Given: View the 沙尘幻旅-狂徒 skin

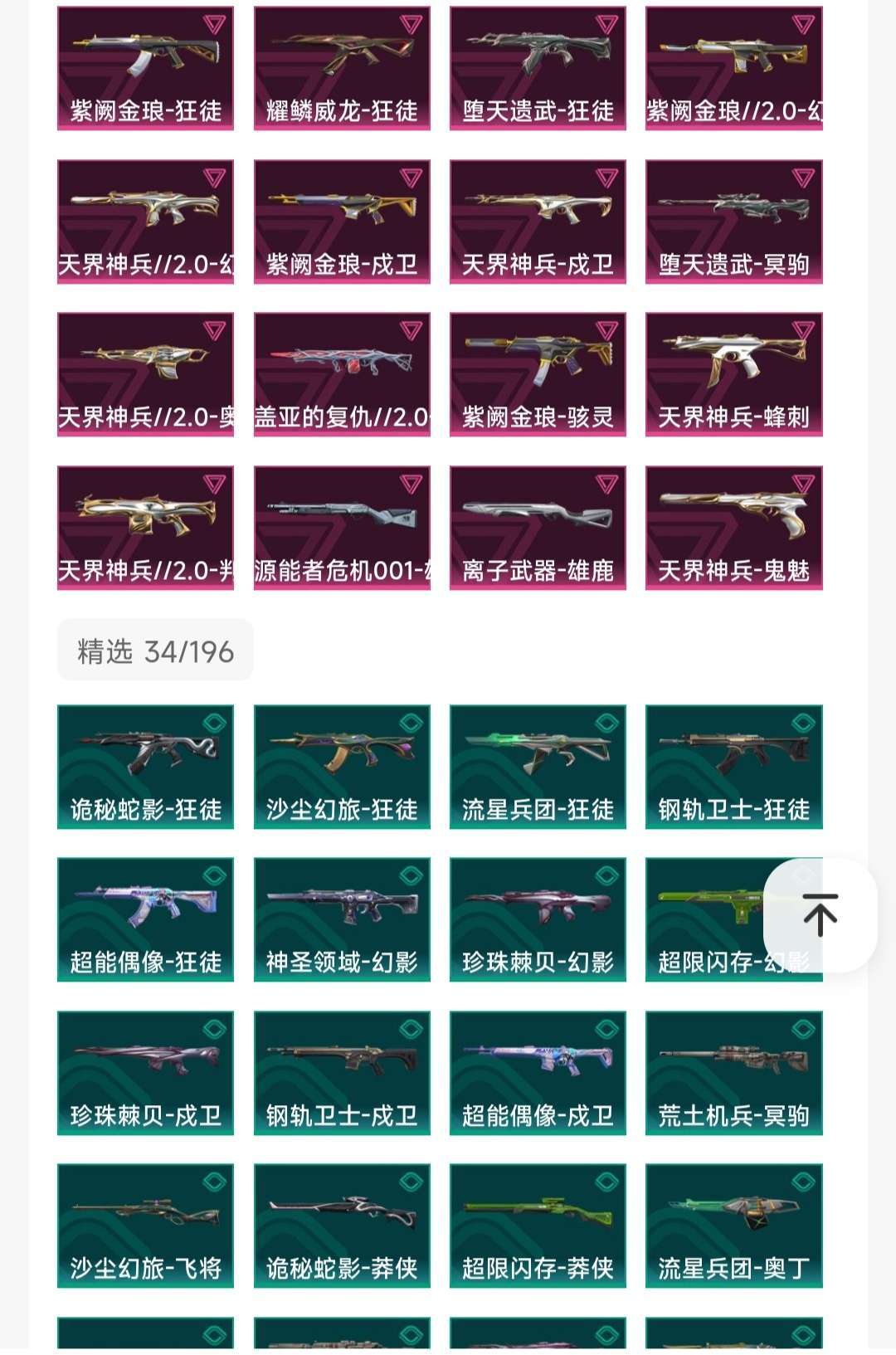Looking at the screenshot, I should click(x=342, y=767).
